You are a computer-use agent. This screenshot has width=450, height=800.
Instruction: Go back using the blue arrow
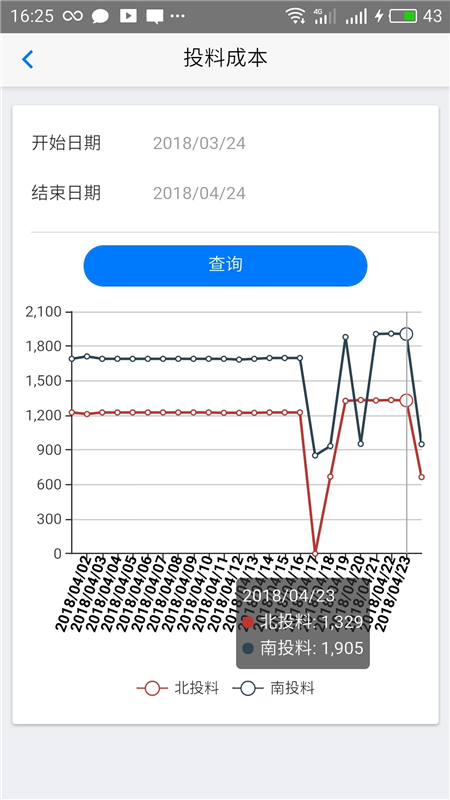click(28, 60)
